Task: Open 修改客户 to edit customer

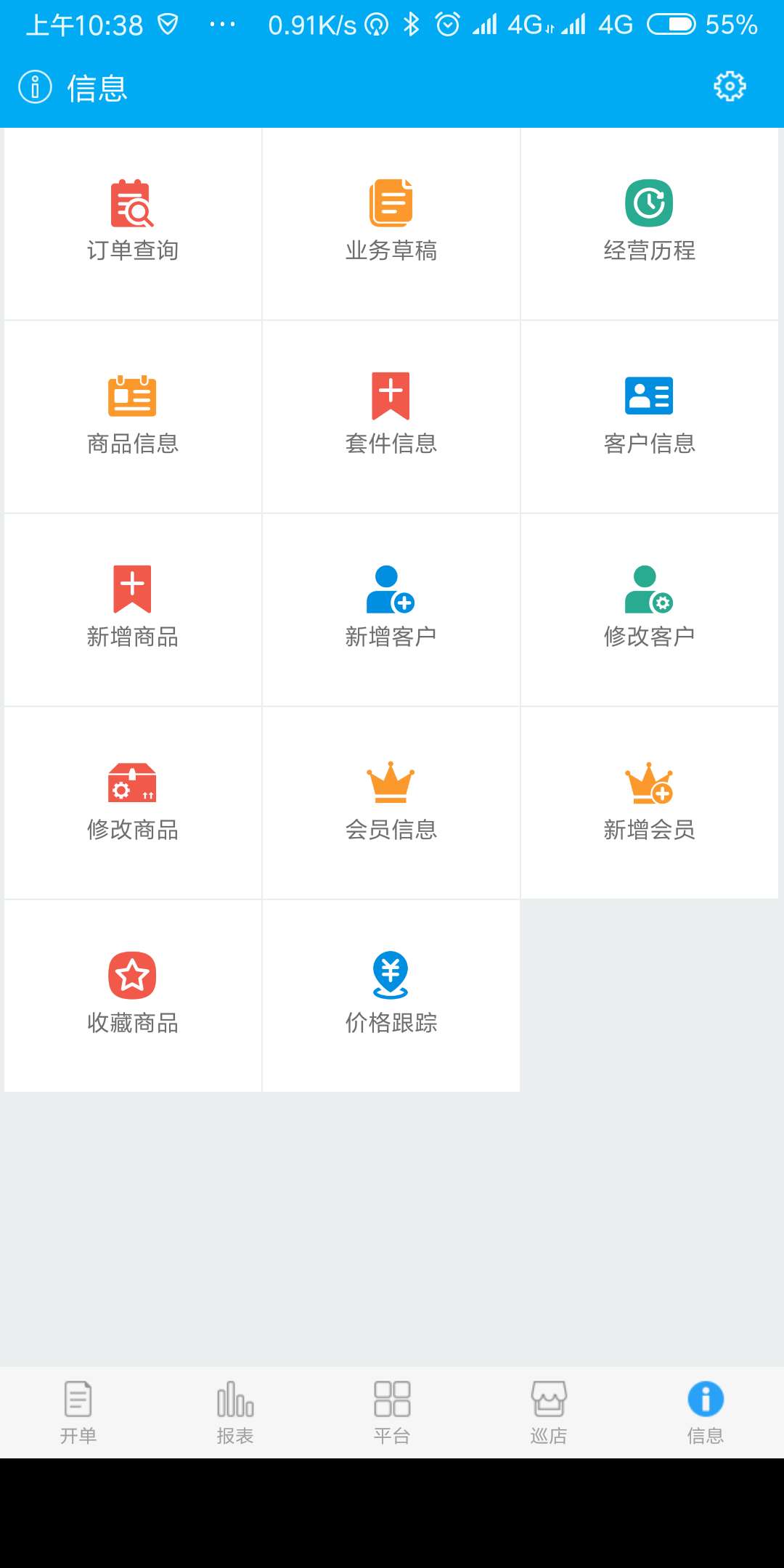Action: [x=649, y=608]
